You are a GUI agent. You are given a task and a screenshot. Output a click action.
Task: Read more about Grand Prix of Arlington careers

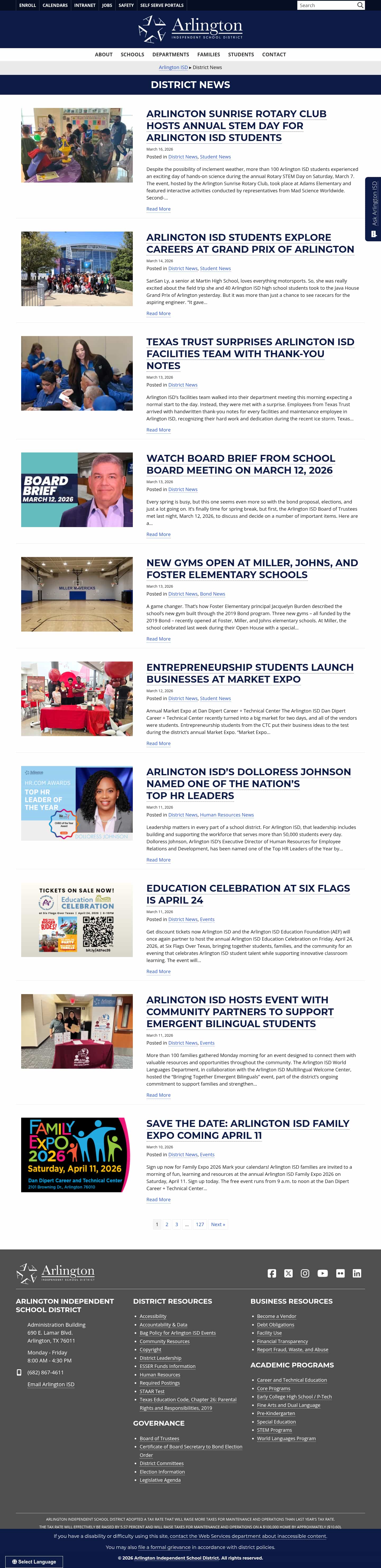[x=158, y=314]
